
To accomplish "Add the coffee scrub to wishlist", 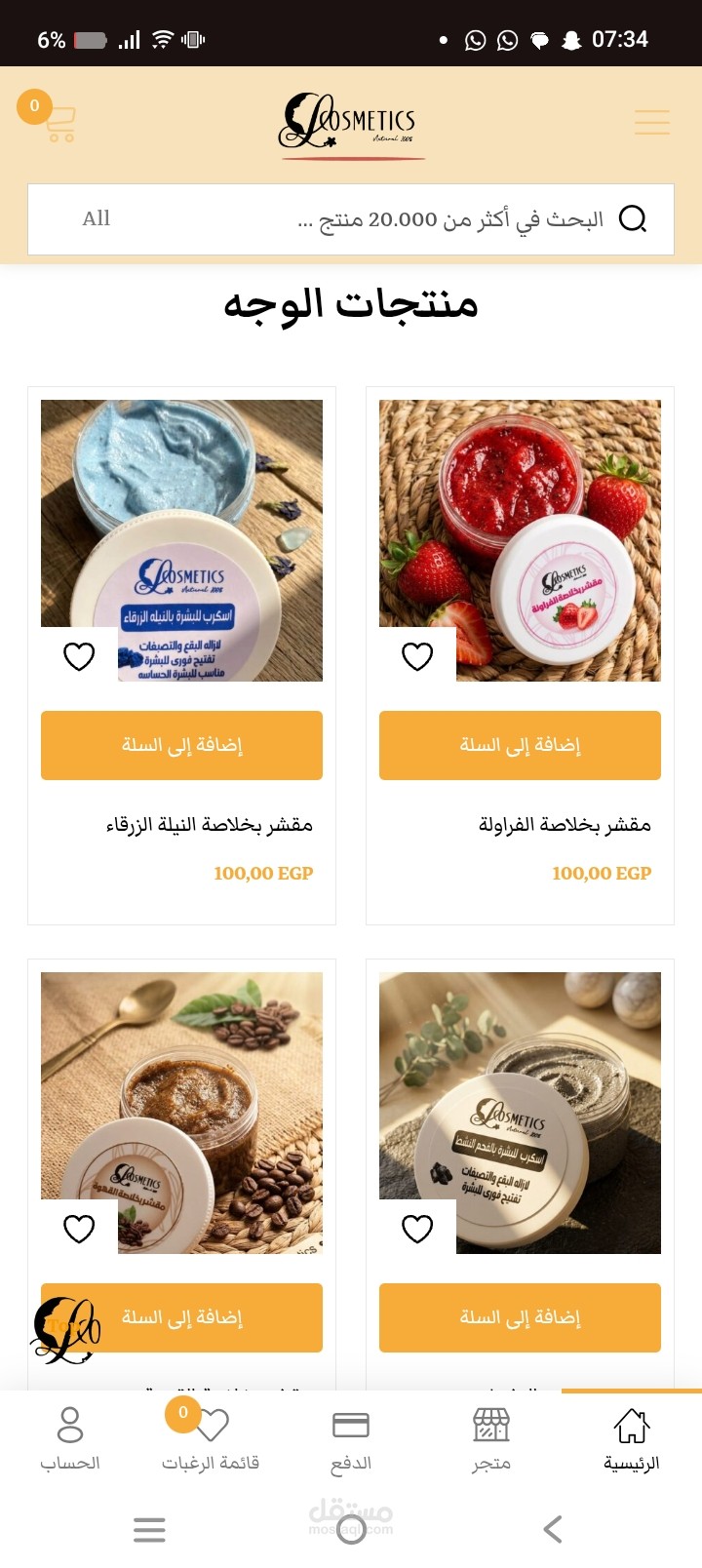I will 79,1229.
